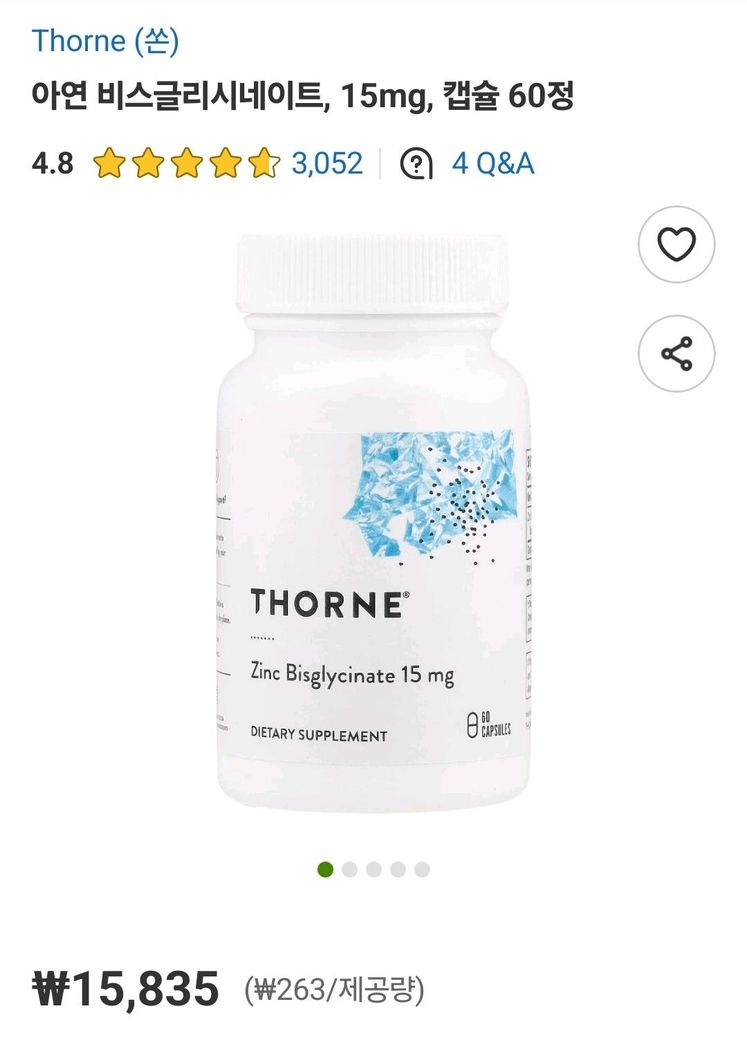Viewport: 747px width, 1040px height.
Task: Share this product
Action: pos(677,354)
